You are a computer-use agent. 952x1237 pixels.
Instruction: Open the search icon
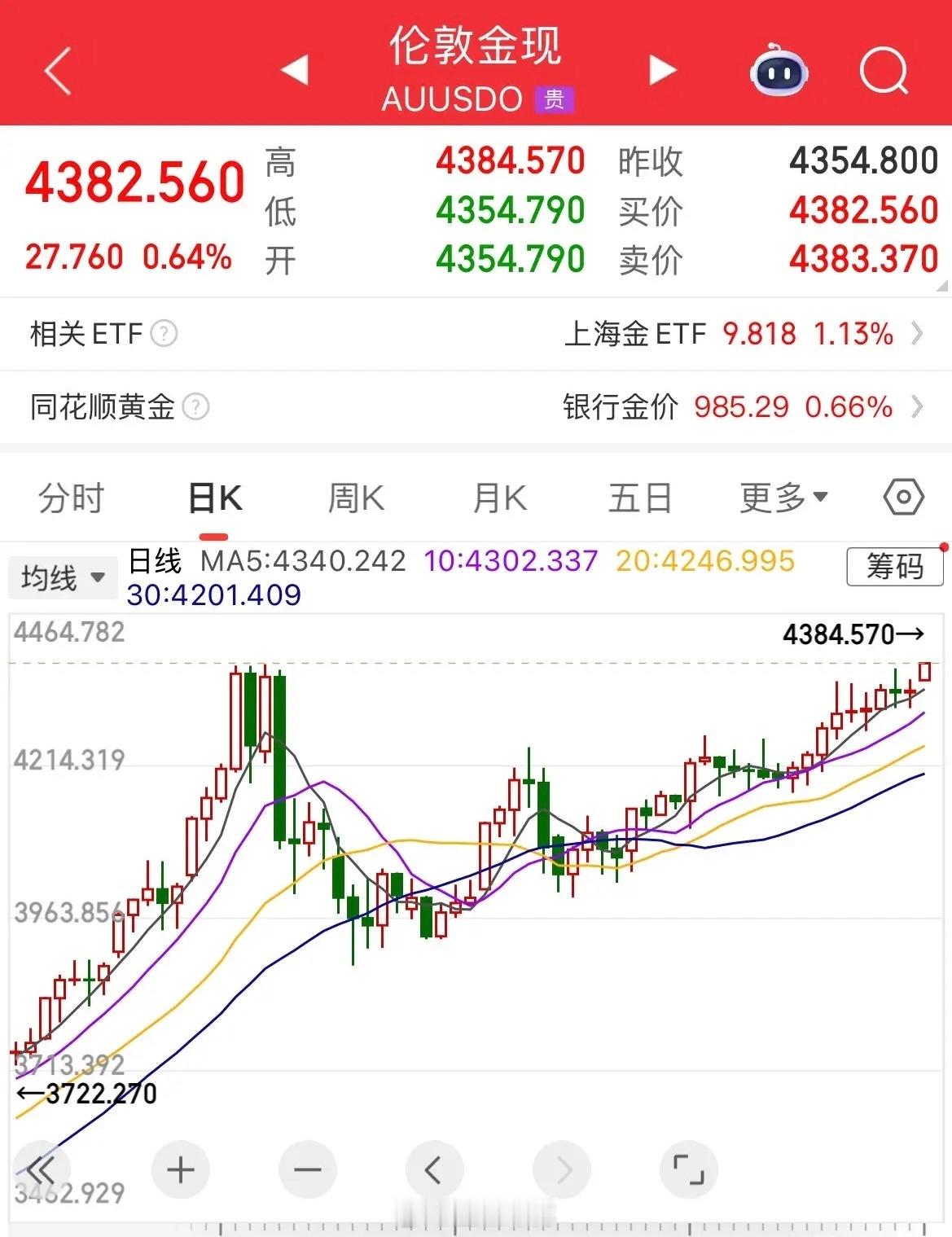coord(883,70)
